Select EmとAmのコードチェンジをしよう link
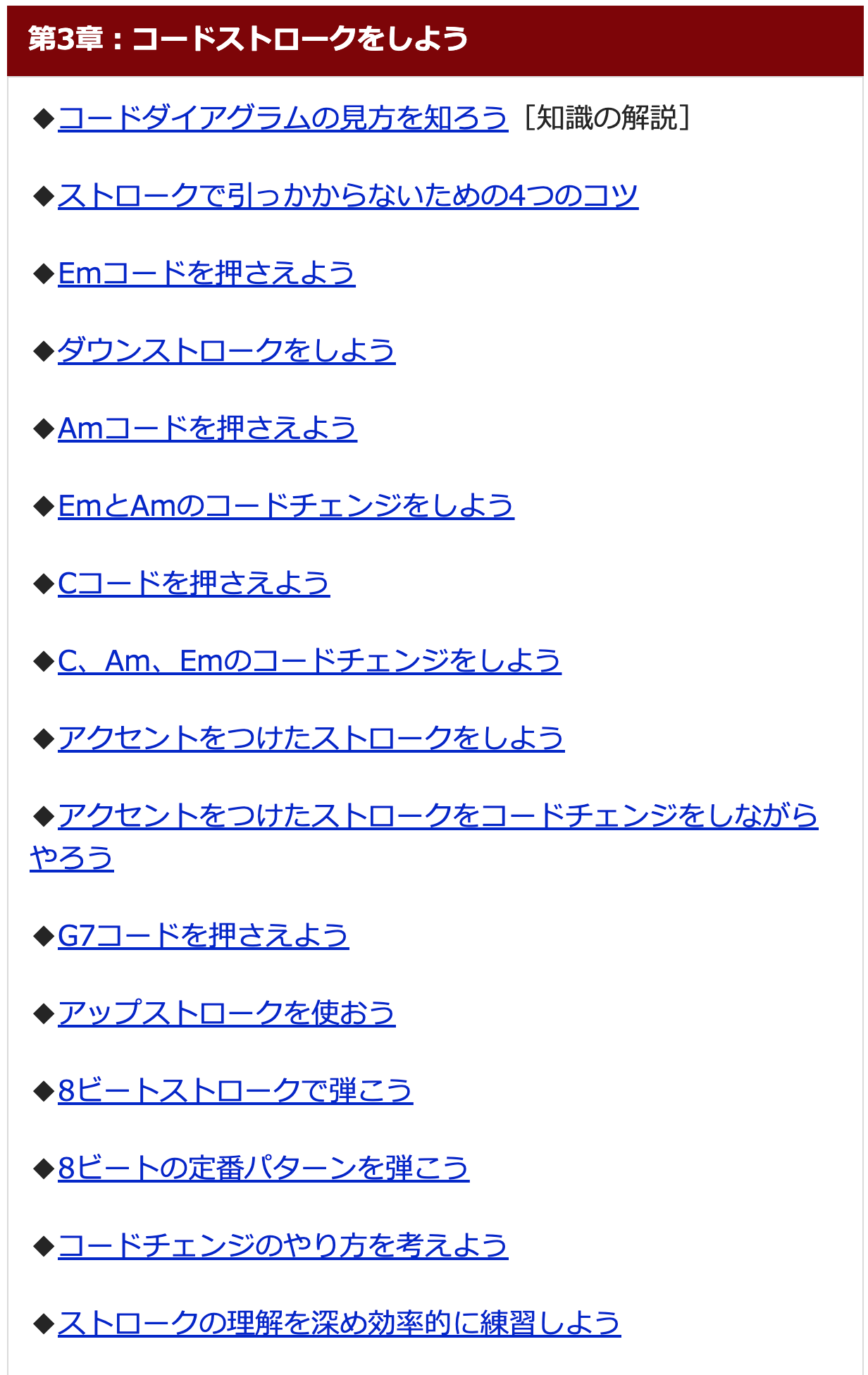The image size is (868, 1375). [x=285, y=505]
